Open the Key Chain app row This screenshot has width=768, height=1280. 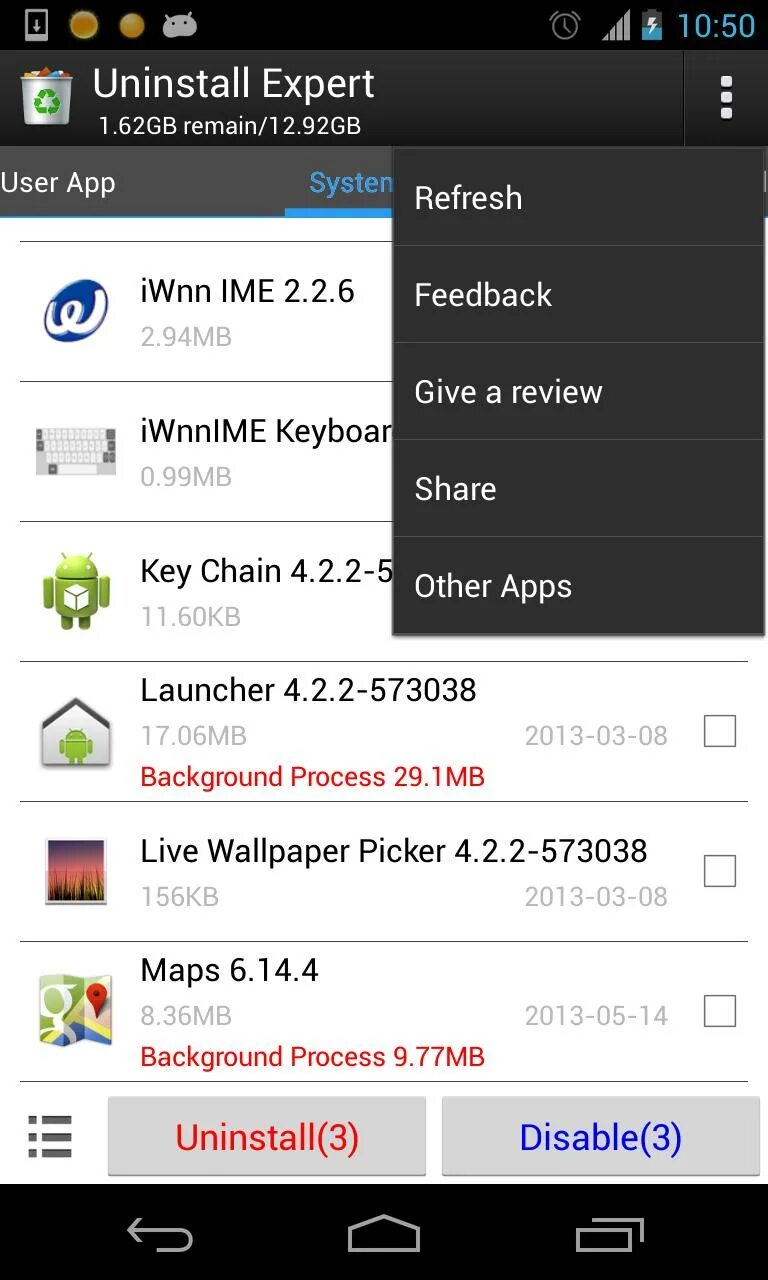tap(207, 592)
